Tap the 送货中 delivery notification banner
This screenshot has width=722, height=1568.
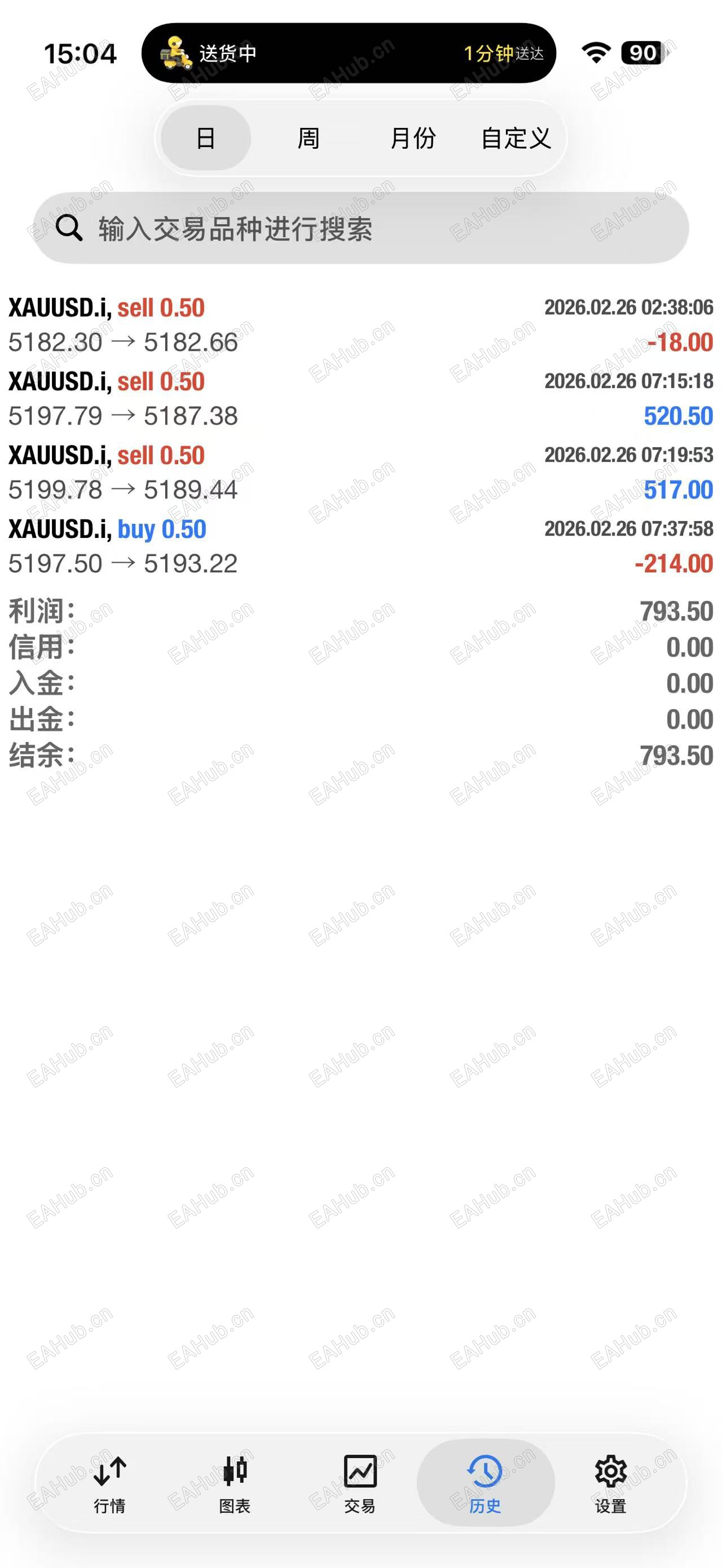(x=347, y=54)
